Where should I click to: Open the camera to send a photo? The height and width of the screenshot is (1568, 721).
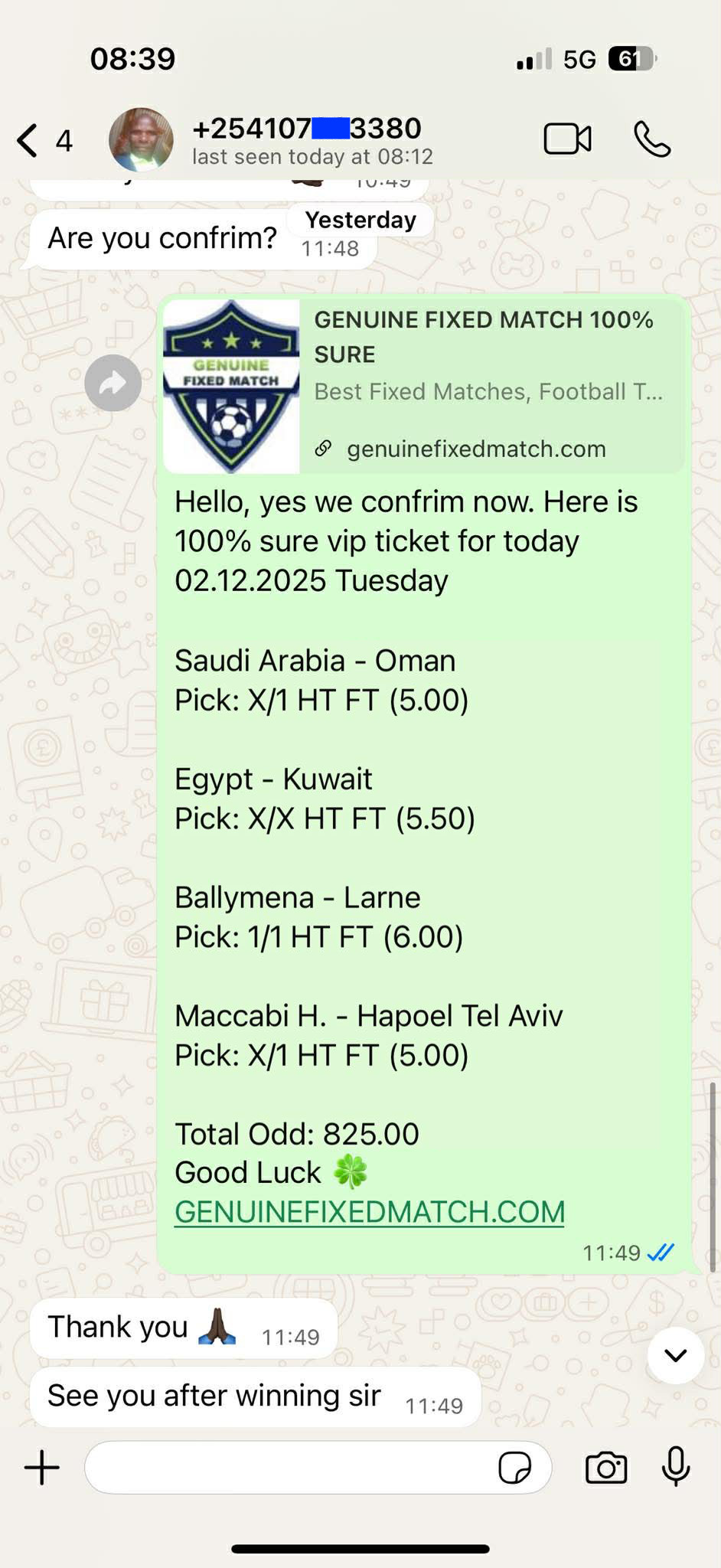[605, 1467]
